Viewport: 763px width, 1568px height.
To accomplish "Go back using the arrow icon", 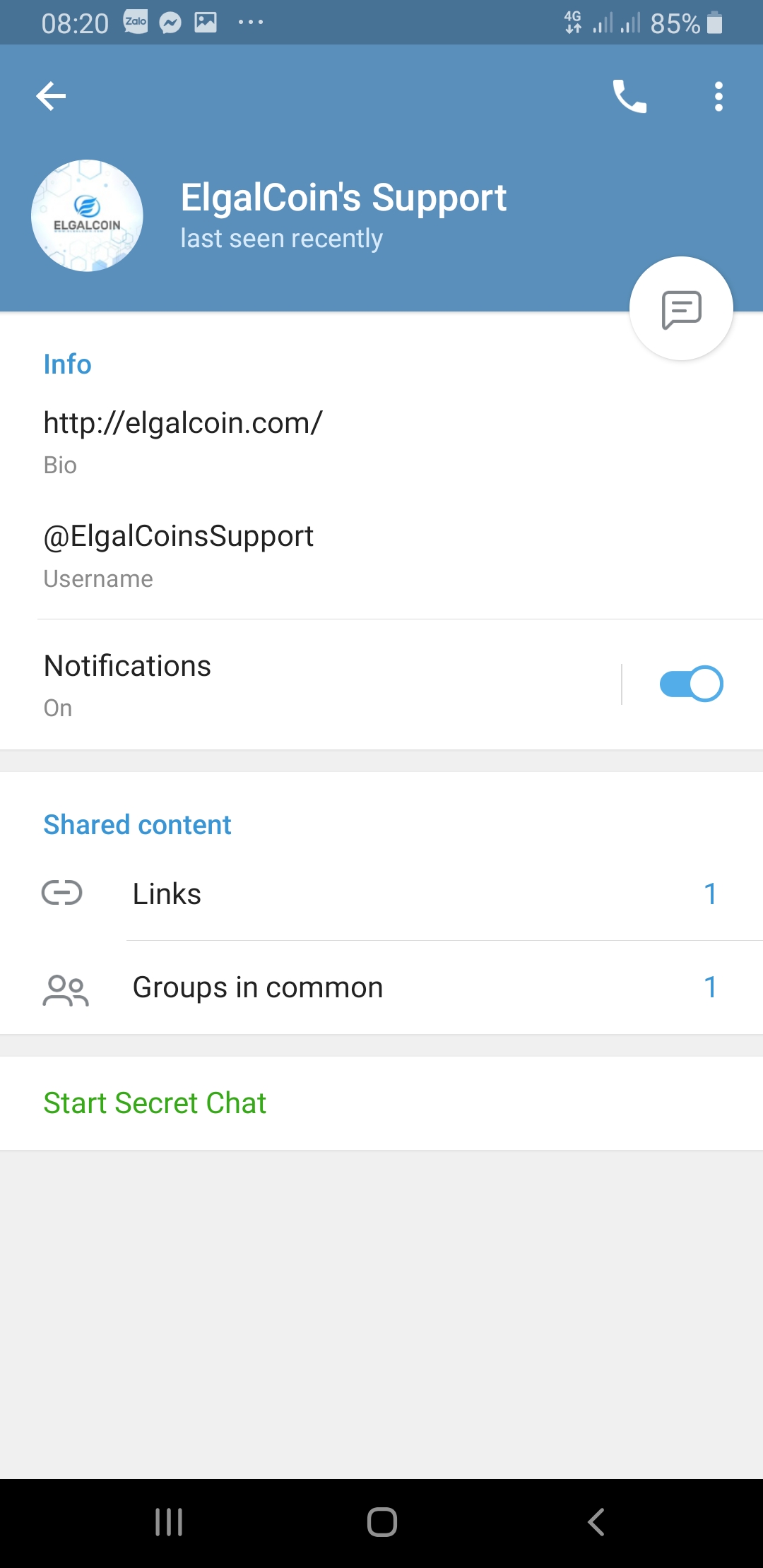I will click(51, 96).
